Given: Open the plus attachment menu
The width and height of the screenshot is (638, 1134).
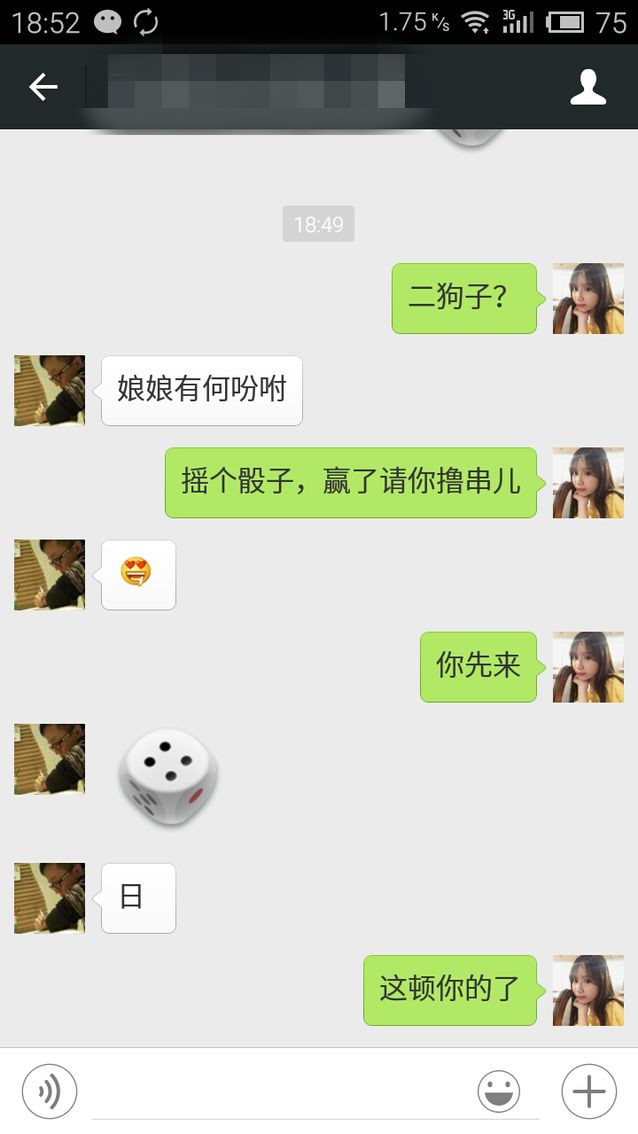Looking at the screenshot, I should coord(589,1091).
